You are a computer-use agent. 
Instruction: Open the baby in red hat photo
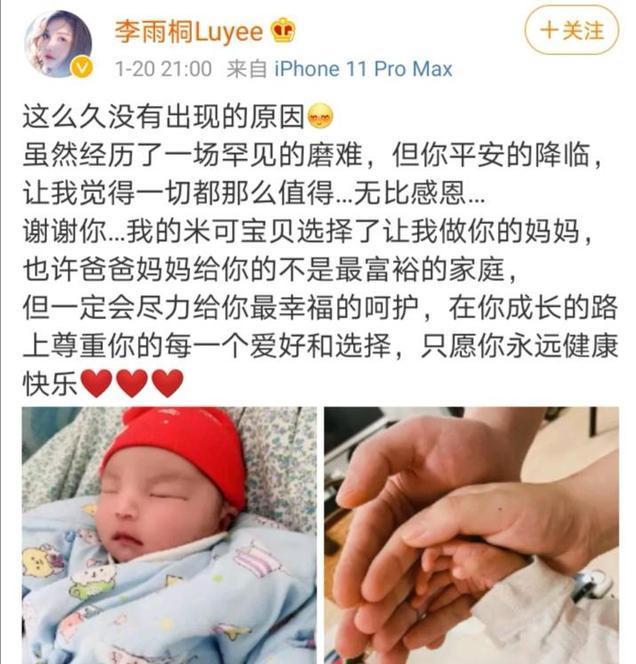[169, 534]
